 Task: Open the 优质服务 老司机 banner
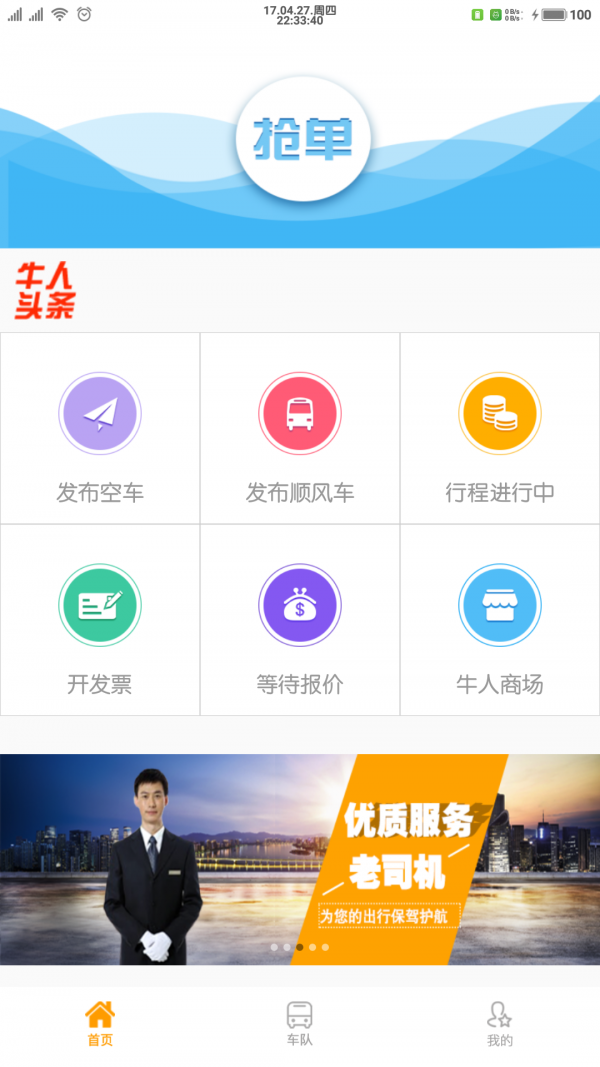point(300,858)
